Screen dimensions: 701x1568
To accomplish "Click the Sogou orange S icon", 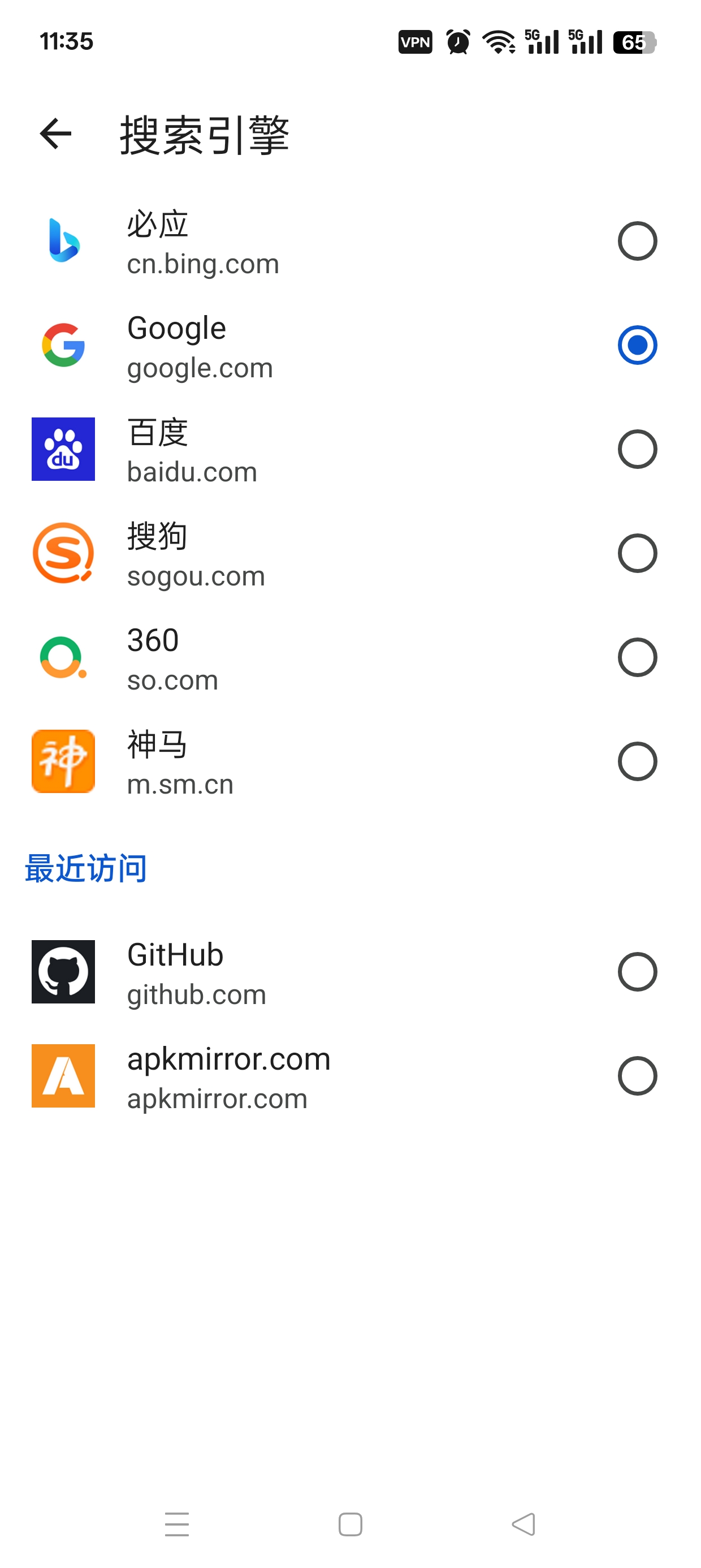I will 63,553.
